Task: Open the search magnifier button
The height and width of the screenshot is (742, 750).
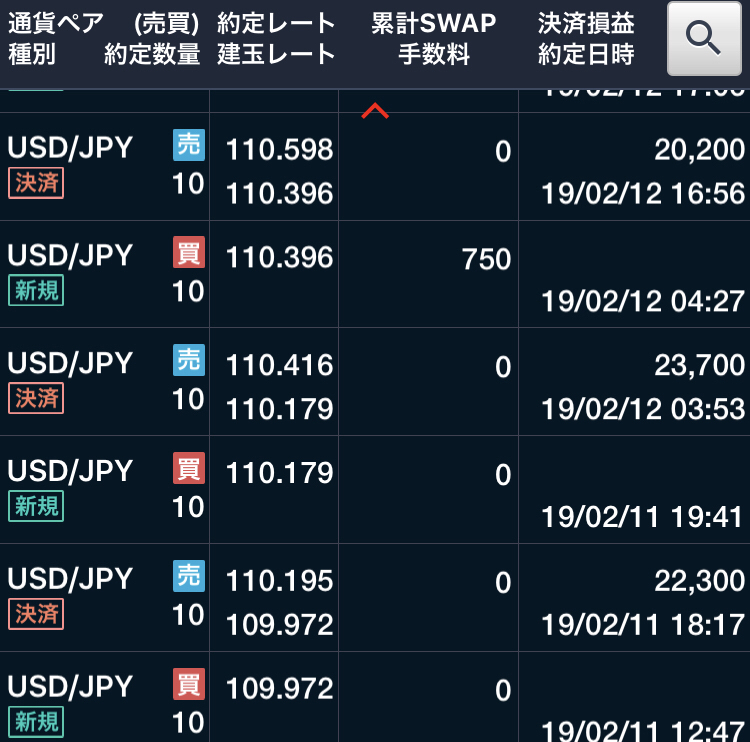Action: tap(704, 39)
